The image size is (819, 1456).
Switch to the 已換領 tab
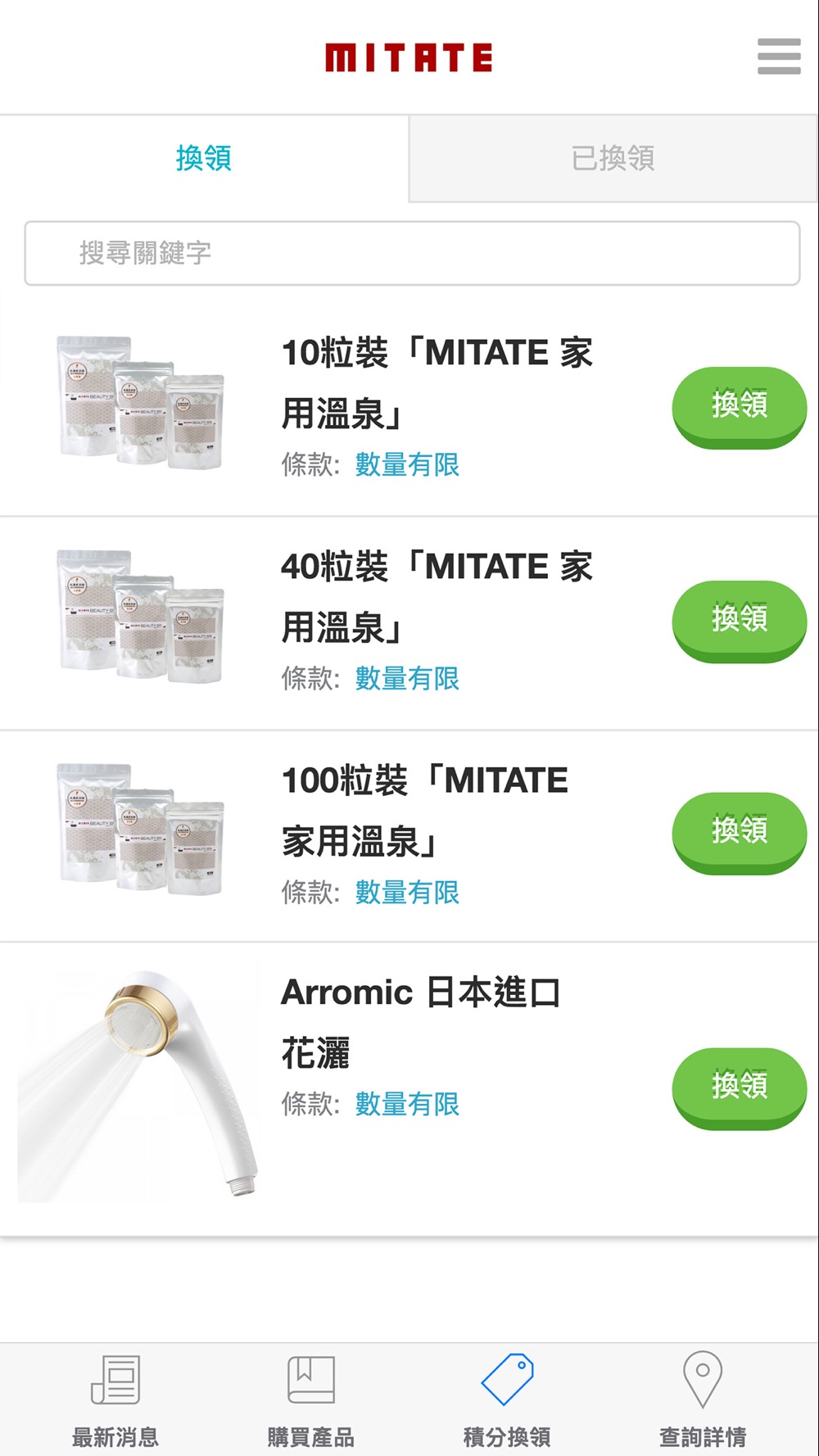coord(613,158)
